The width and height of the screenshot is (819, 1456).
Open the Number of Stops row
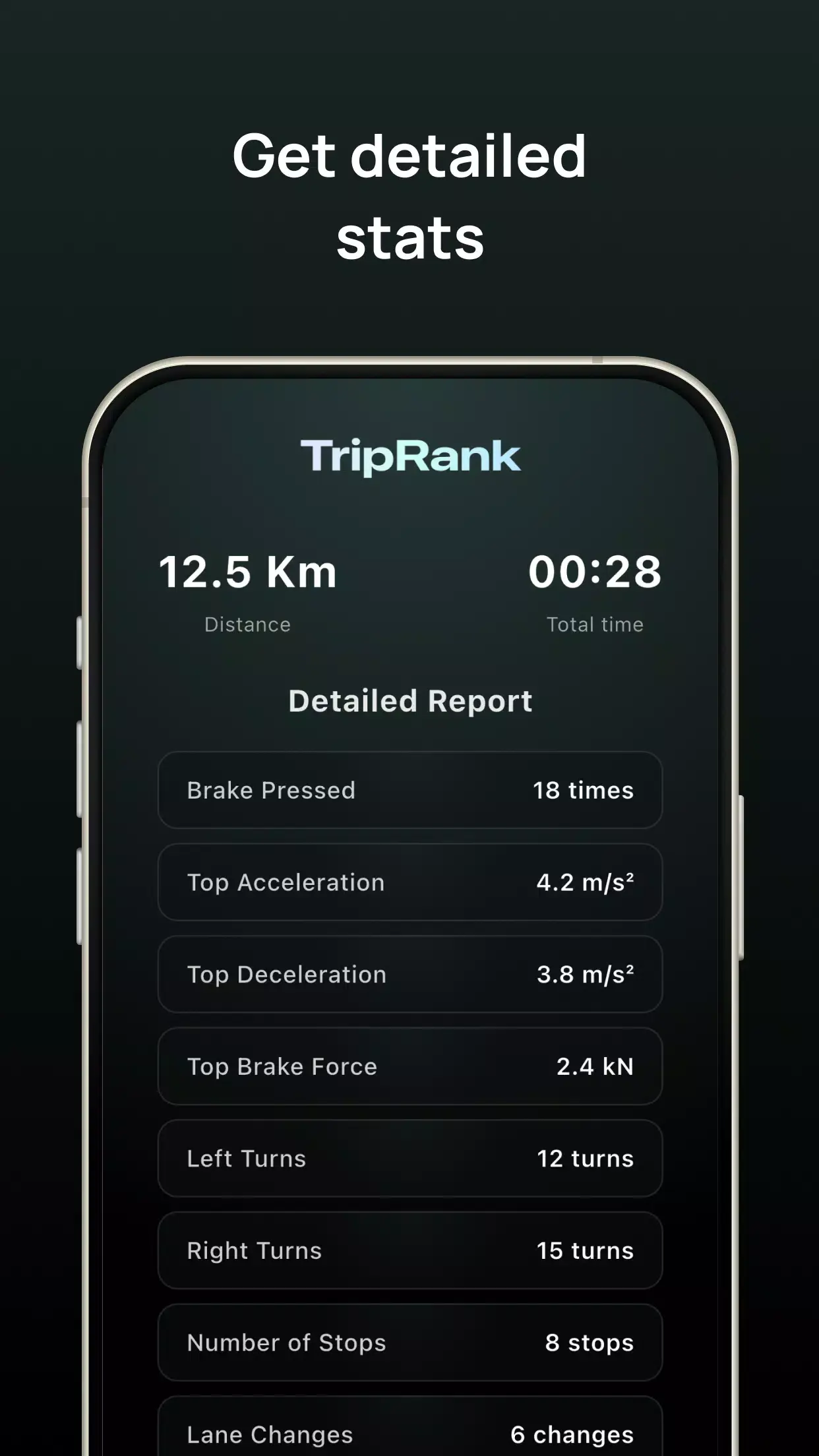coord(409,1343)
